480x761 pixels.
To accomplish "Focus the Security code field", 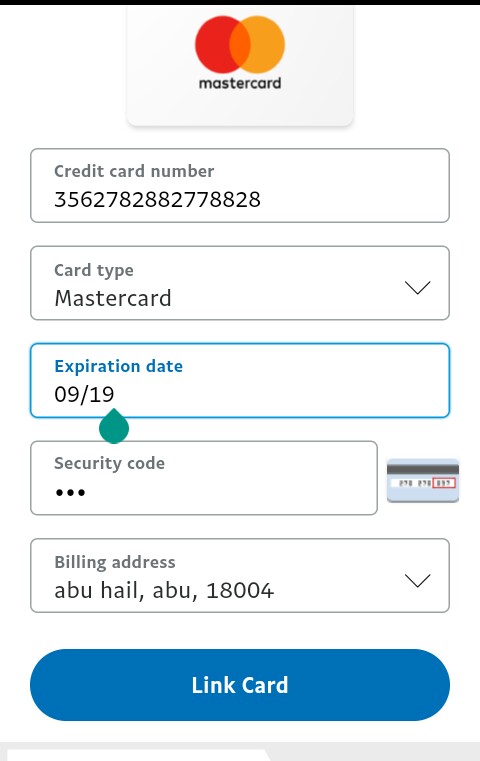I will pyautogui.click(x=204, y=478).
